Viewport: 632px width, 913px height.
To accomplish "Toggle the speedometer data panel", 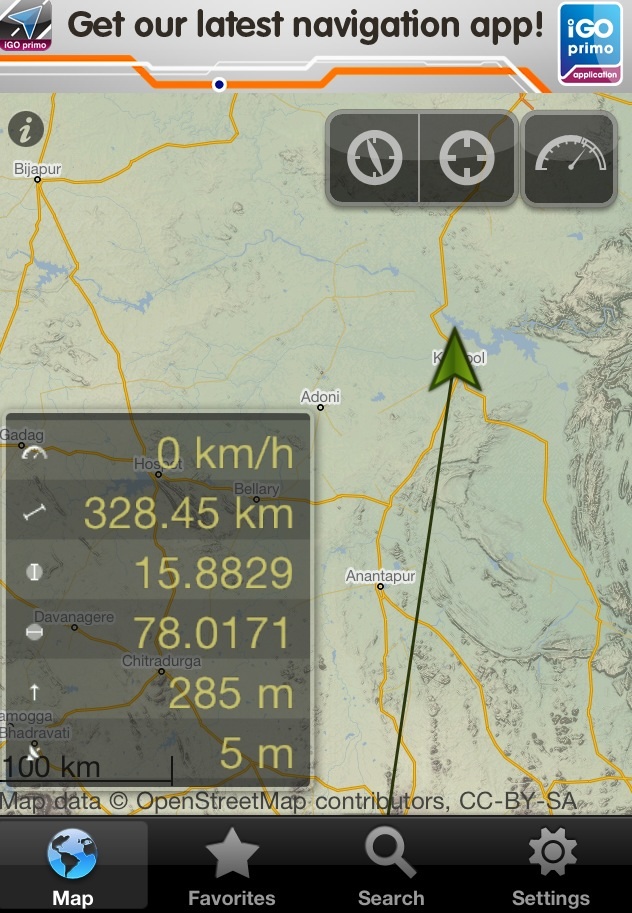I will pyautogui.click(x=568, y=158).
